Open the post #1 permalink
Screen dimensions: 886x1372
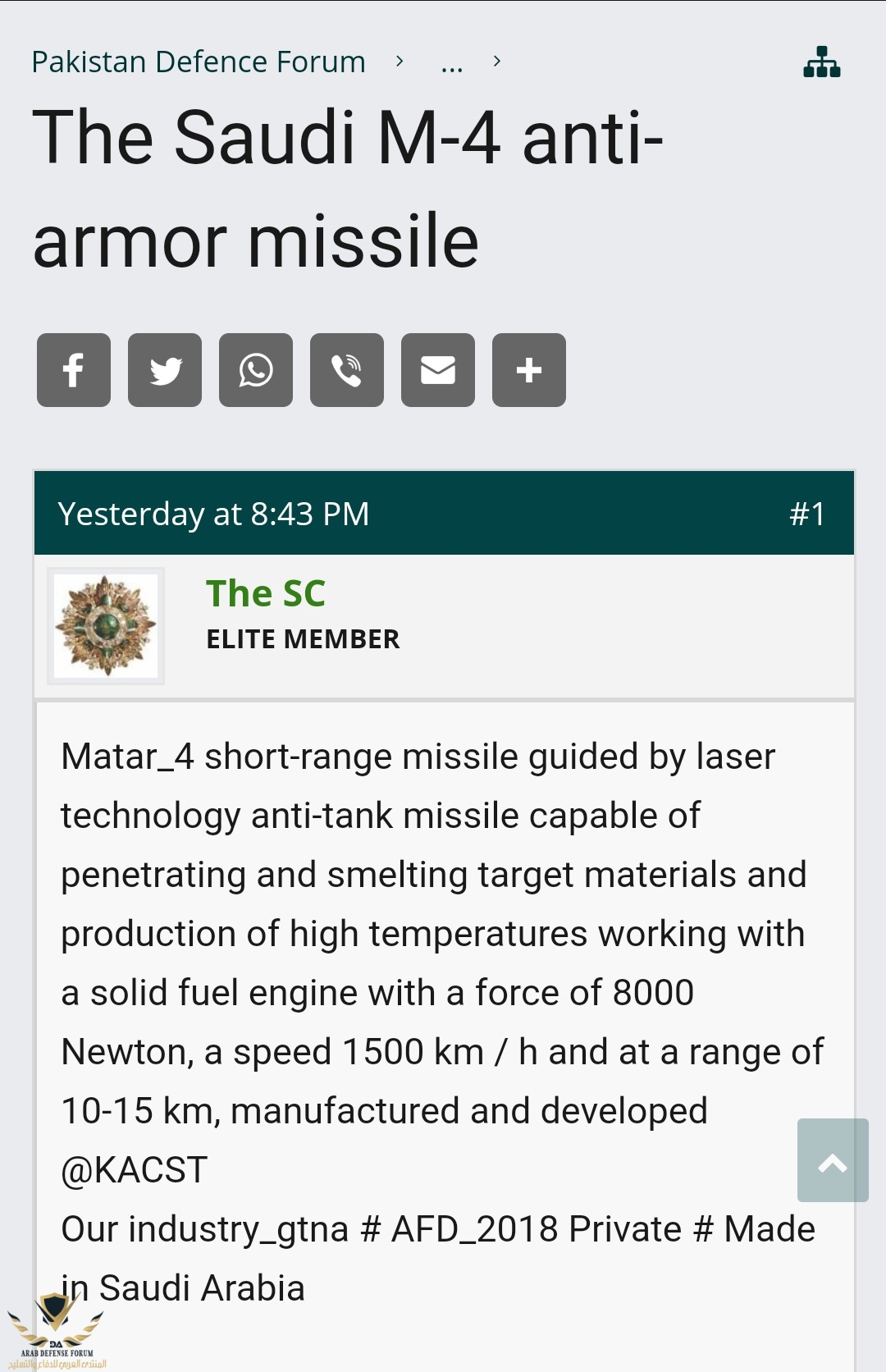(806, 514)
